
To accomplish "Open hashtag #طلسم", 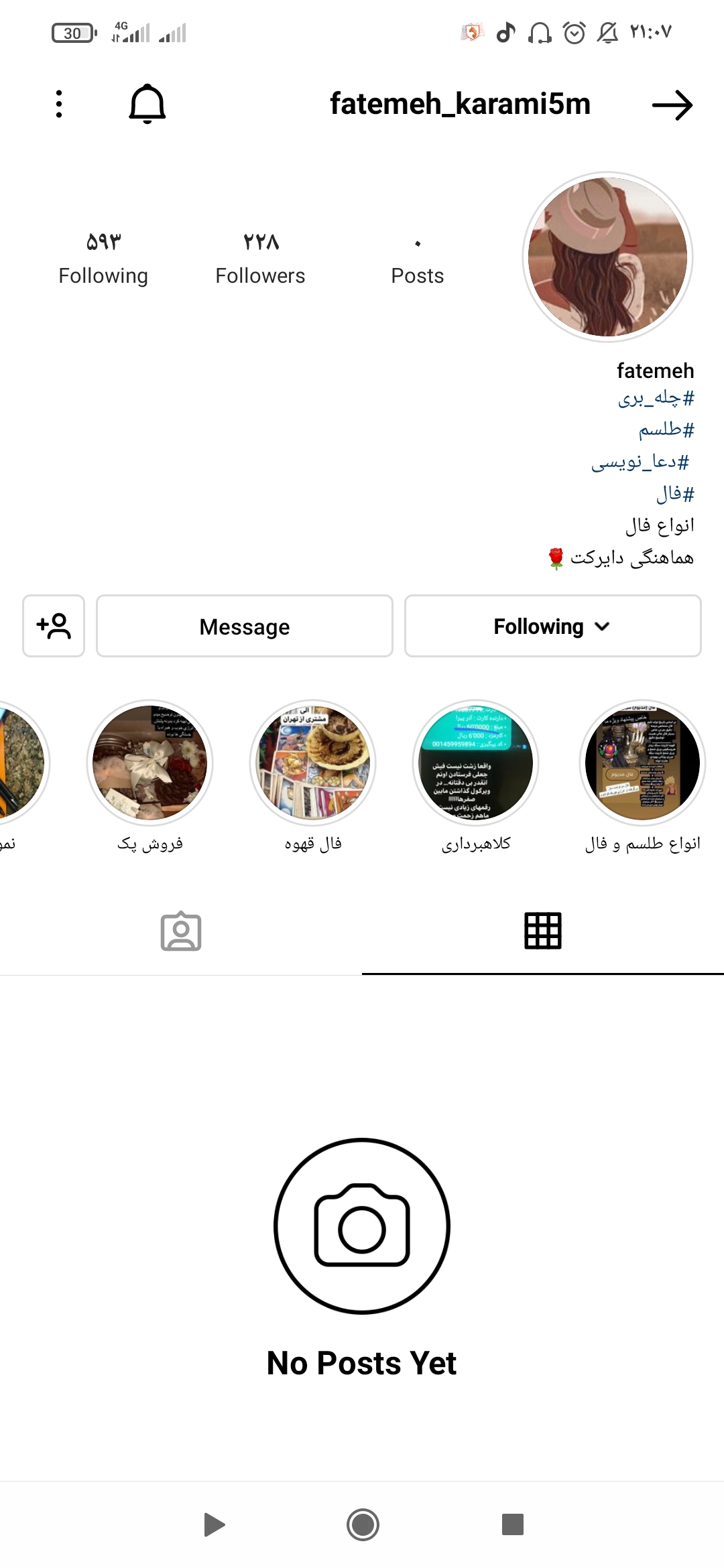I will point(666,430).
